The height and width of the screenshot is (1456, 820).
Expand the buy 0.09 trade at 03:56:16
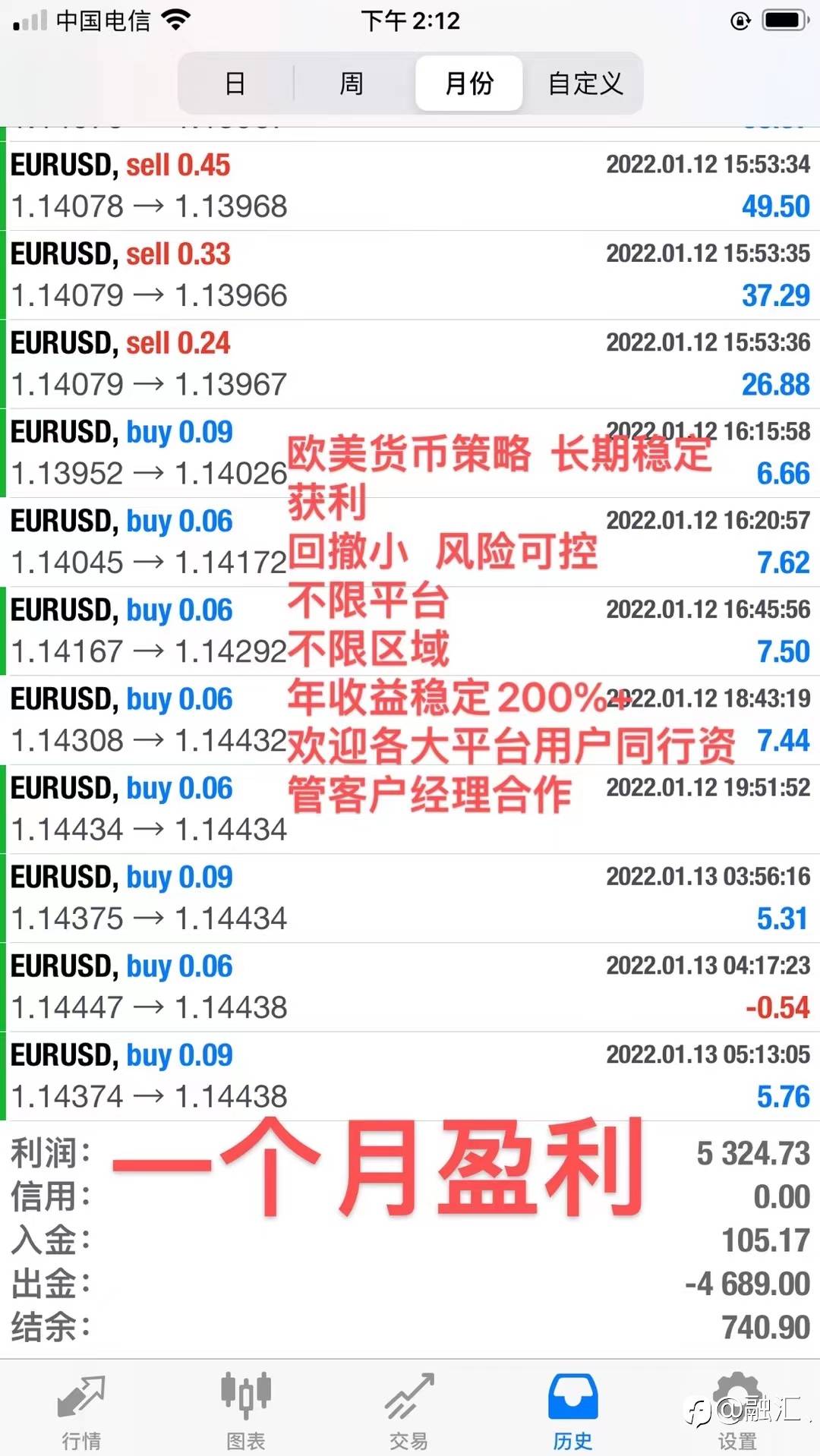coord(410,898)
